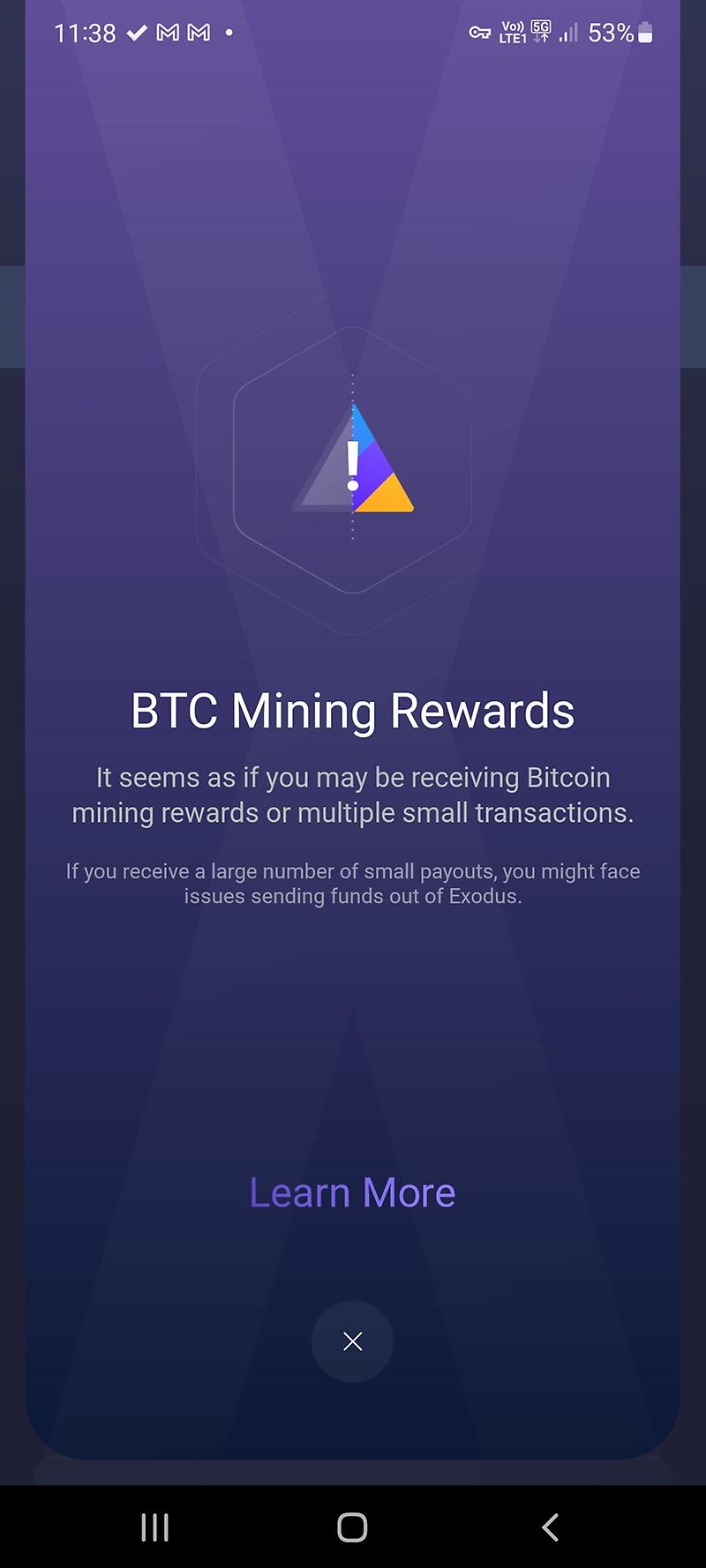The image size is (706, 1568).
Task: Go to the home screen
Action: [352, 1527]
